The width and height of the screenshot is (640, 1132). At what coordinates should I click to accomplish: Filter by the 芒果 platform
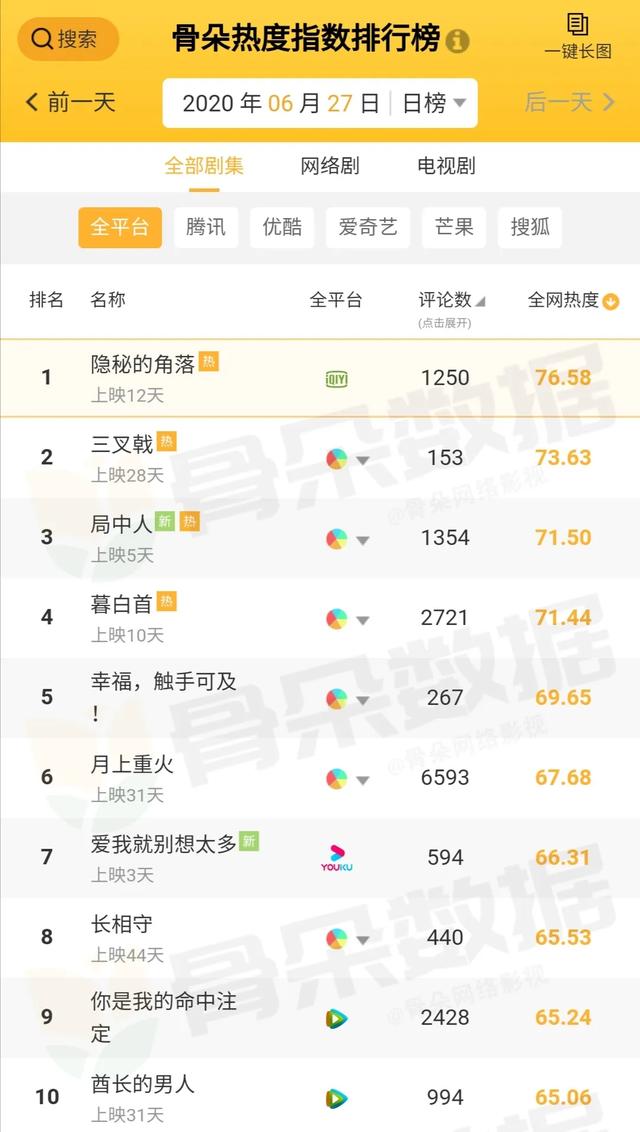coord(454,227)
